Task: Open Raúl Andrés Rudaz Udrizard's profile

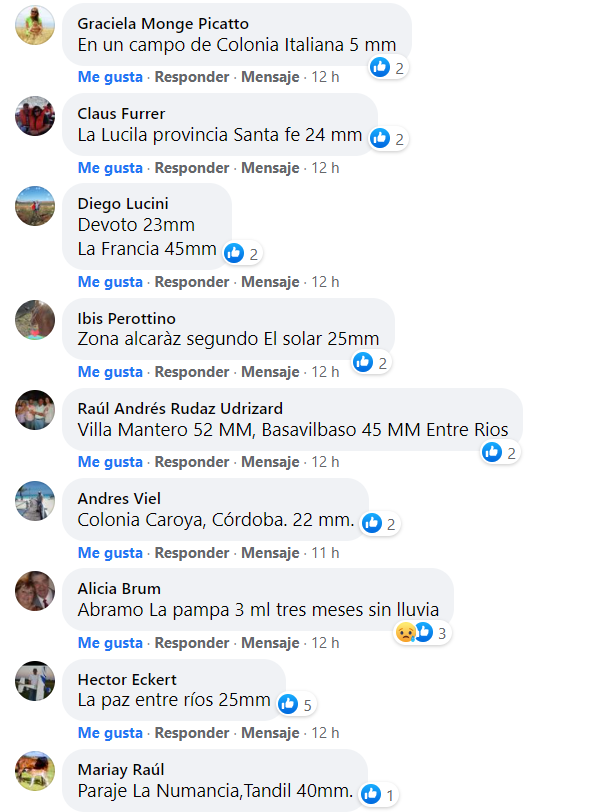Action: coord(179,407)
